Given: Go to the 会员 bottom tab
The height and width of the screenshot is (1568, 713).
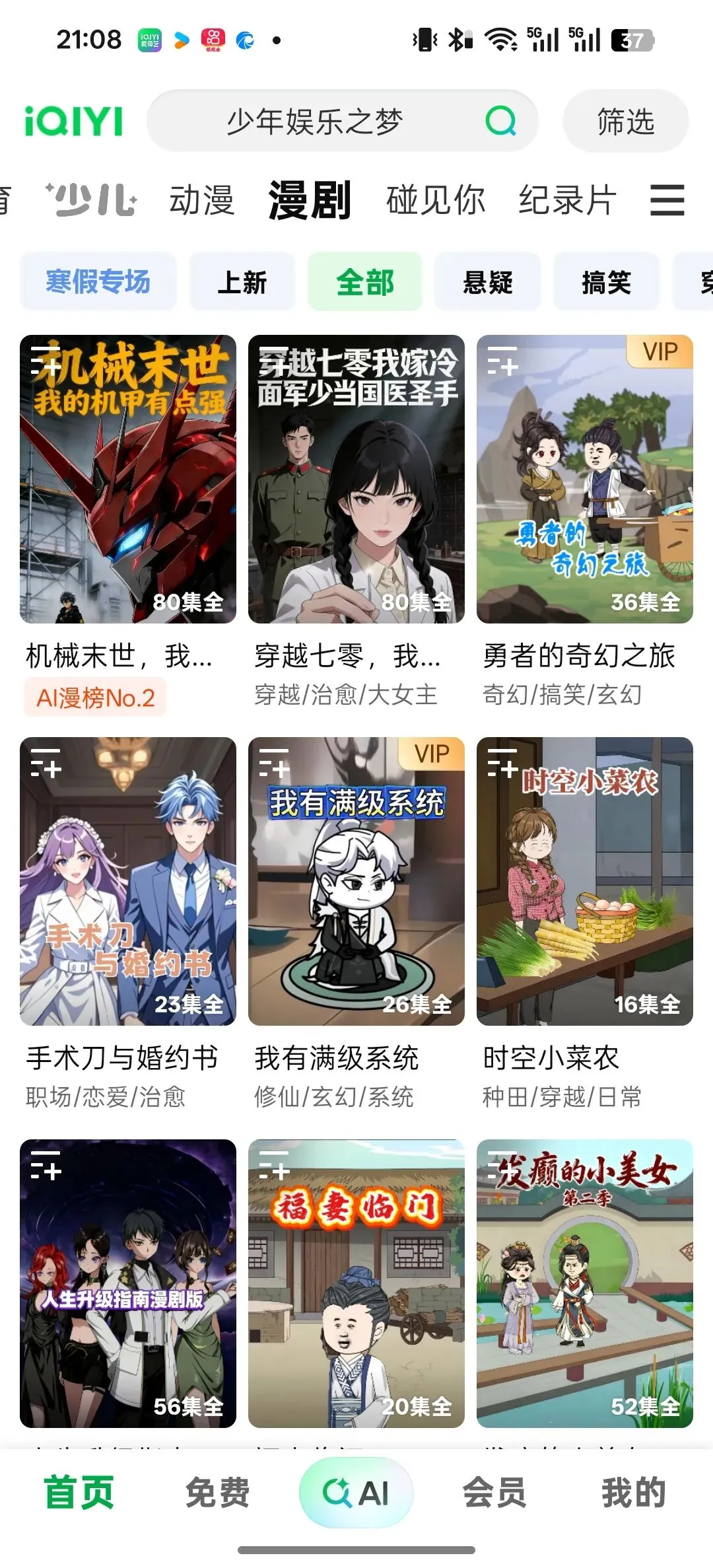Looking at the screenshot, I should pyautogui.click(x=494, y=1493).
